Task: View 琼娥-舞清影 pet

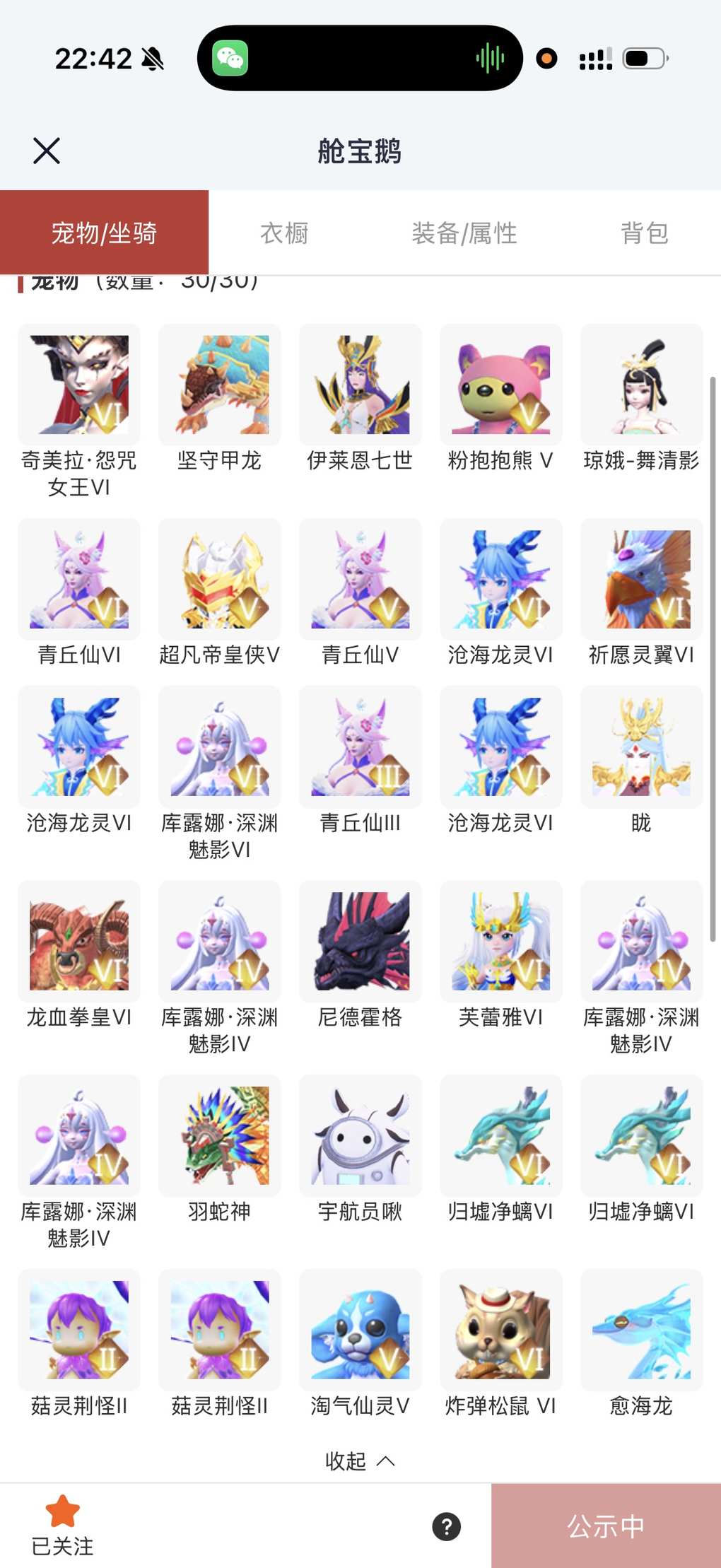Action: click(641, 385)
